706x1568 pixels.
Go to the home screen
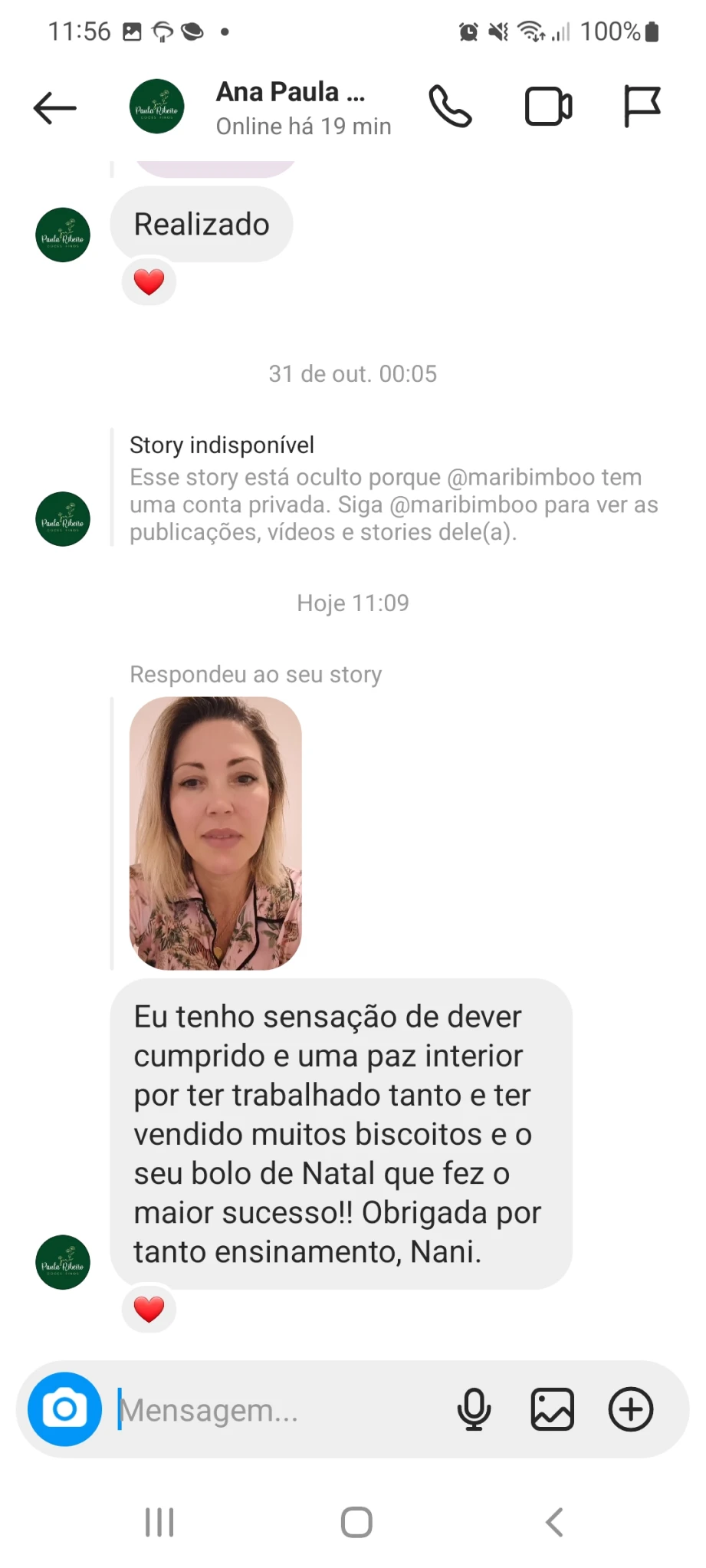tap(356, 1522)
